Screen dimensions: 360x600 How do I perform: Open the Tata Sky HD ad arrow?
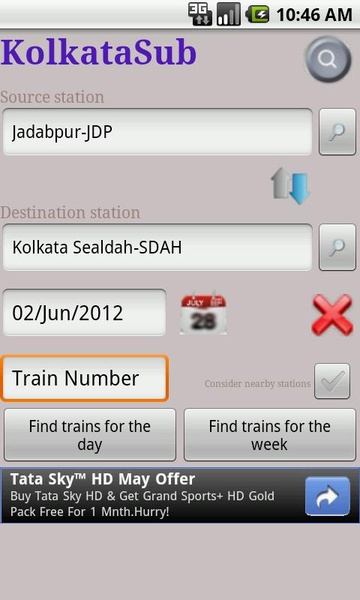(x=327, y=496)
